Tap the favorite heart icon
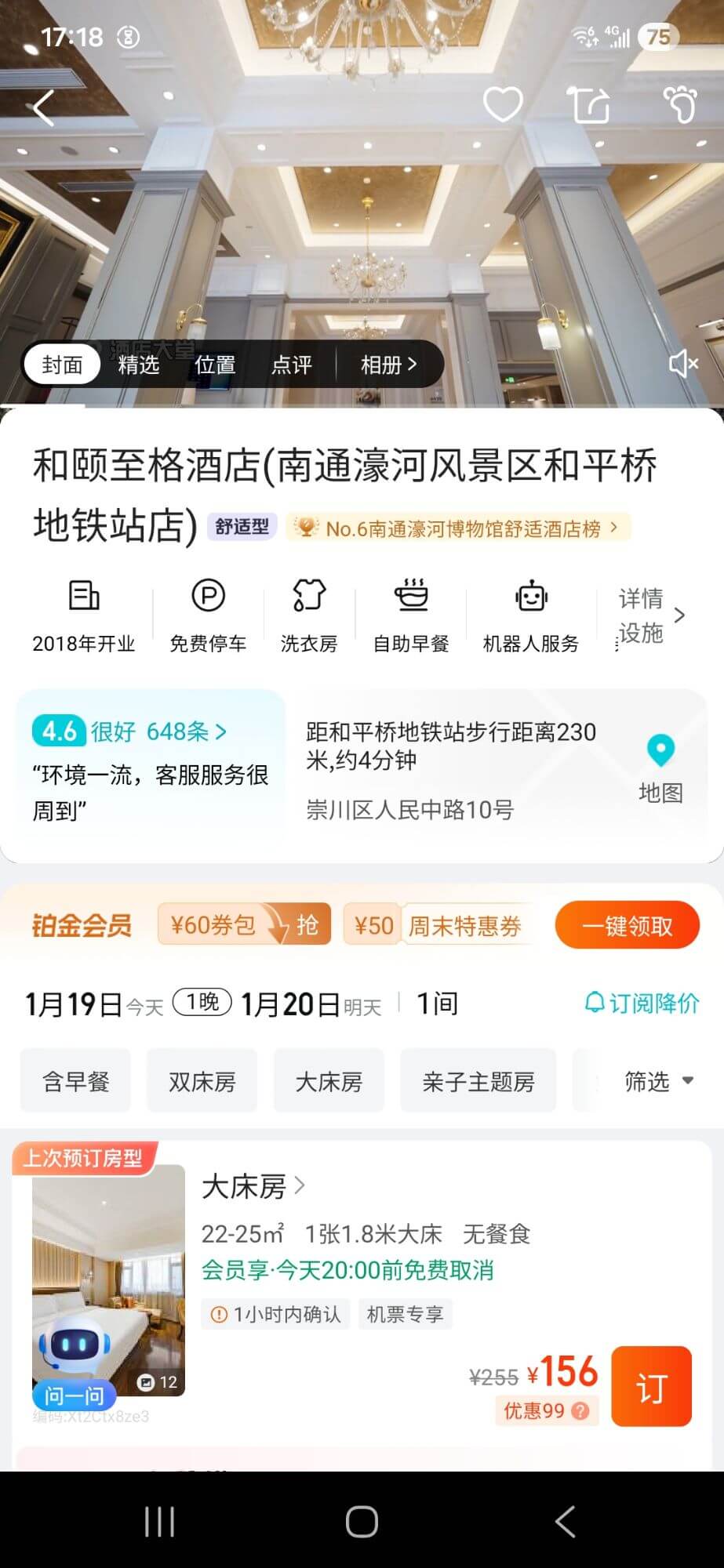724x1568 pixels. (503, 106)
